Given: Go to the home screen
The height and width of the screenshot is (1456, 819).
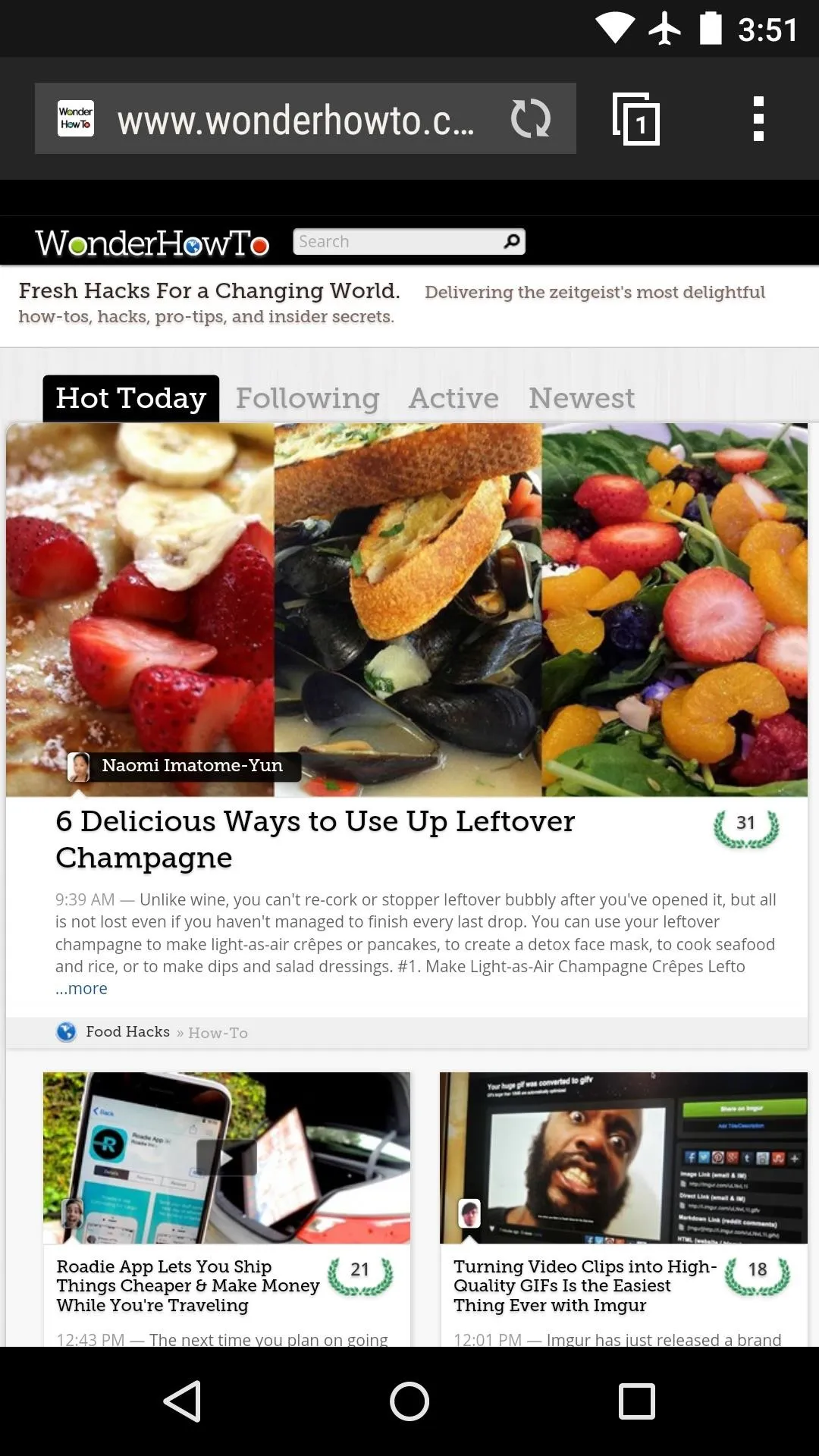Looking at the screenshot, I should pos(409,1401).
